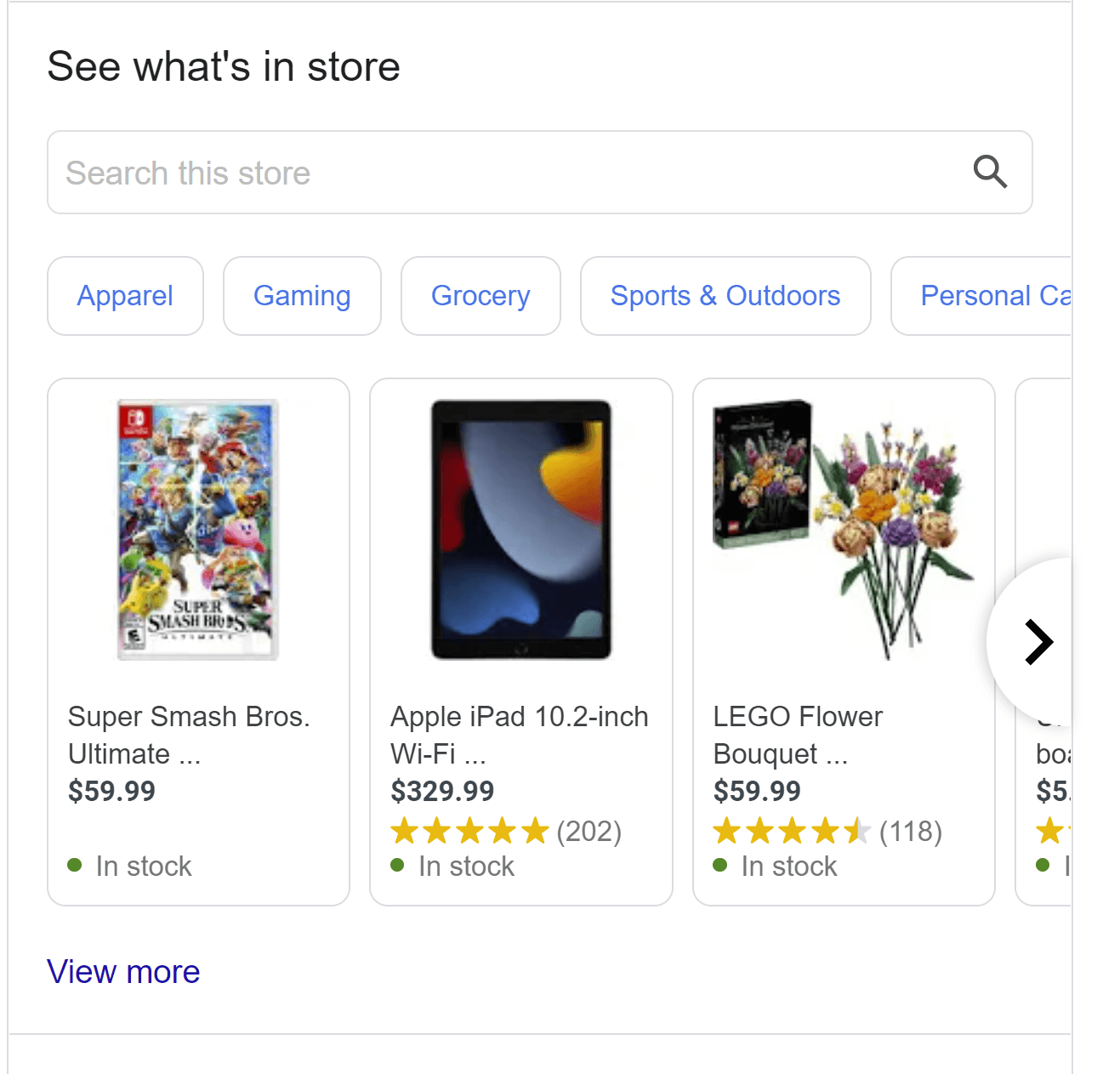Choose the Grocery category chip

tap(480, 296)
